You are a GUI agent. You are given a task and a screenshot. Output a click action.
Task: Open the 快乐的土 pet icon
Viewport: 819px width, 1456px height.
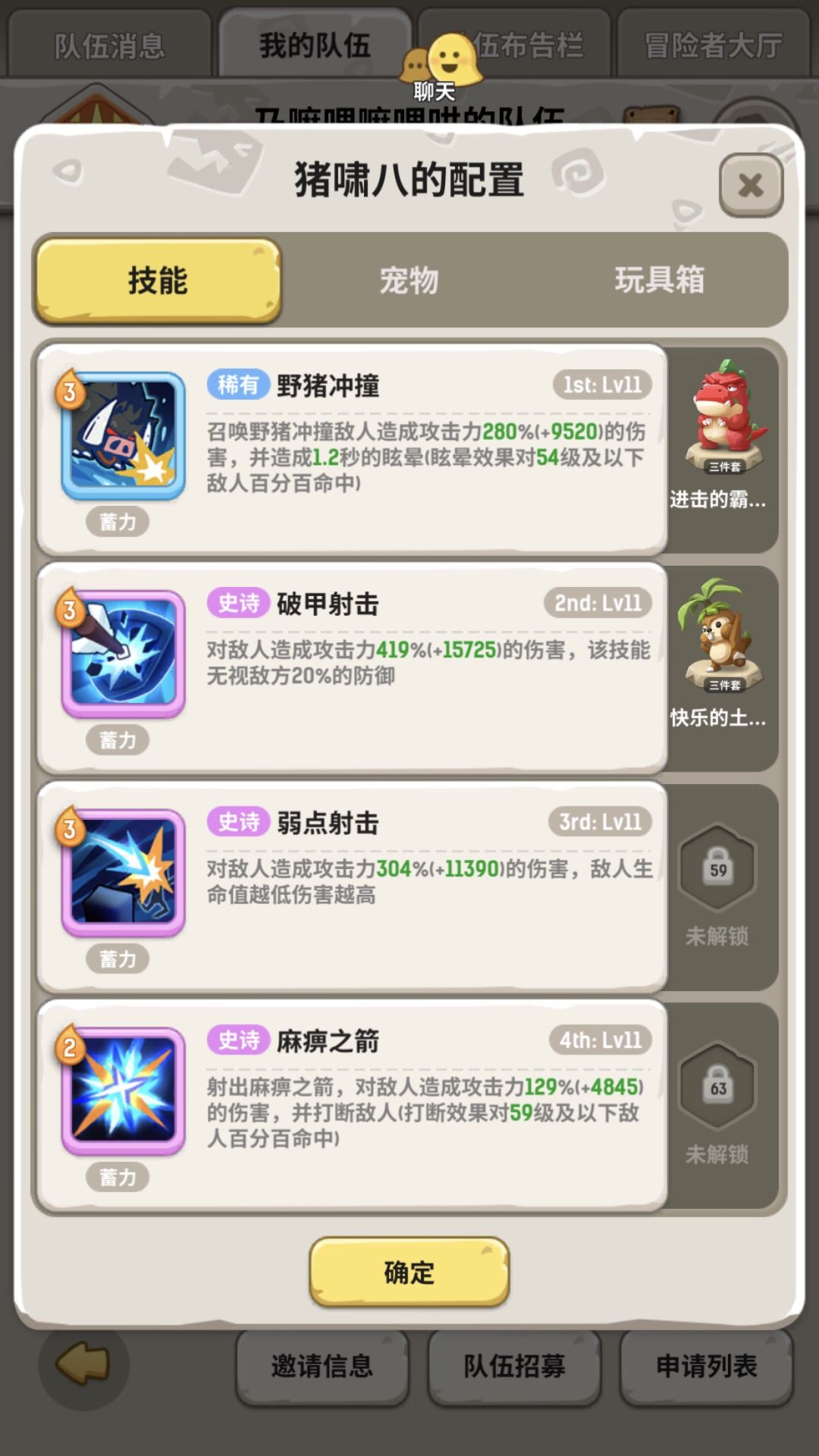coord(717,641)
